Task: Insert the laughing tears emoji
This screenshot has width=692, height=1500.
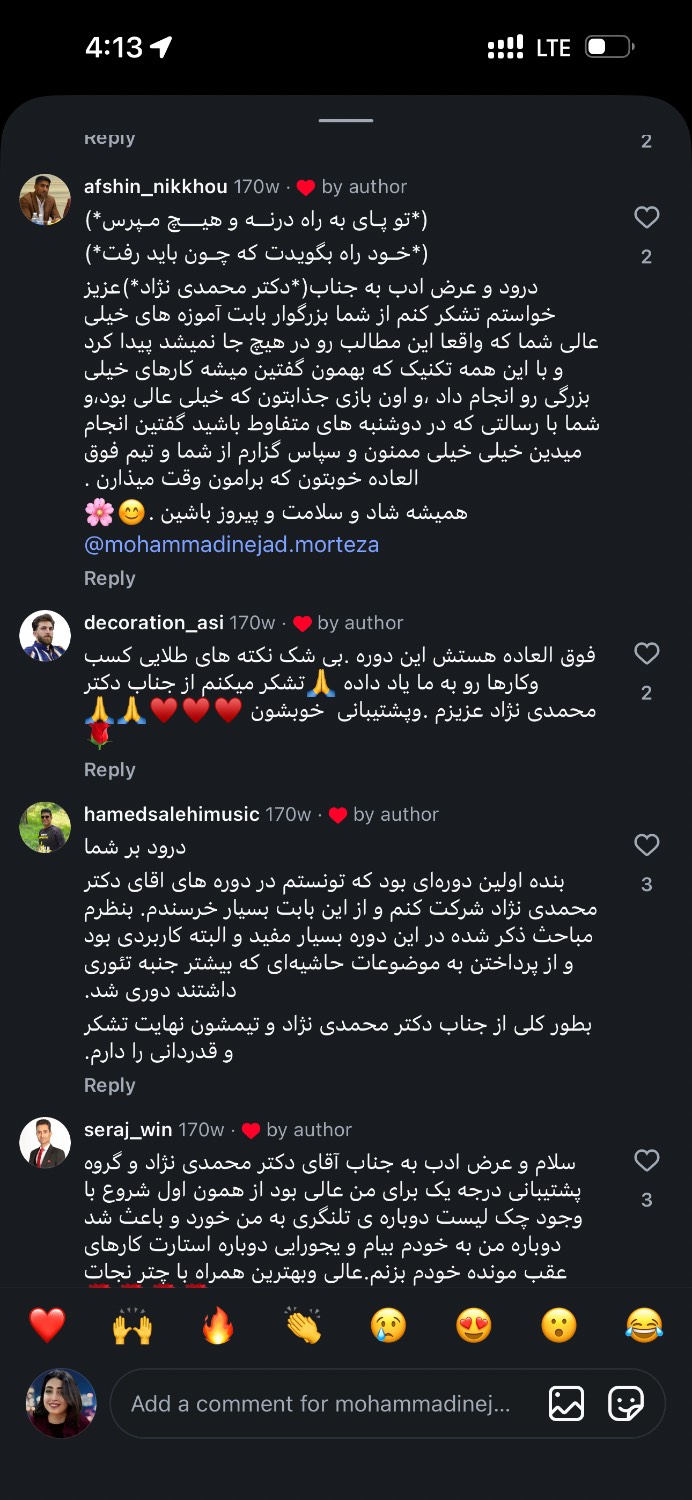Action: pyautogui.click(x=645, y=1326)
